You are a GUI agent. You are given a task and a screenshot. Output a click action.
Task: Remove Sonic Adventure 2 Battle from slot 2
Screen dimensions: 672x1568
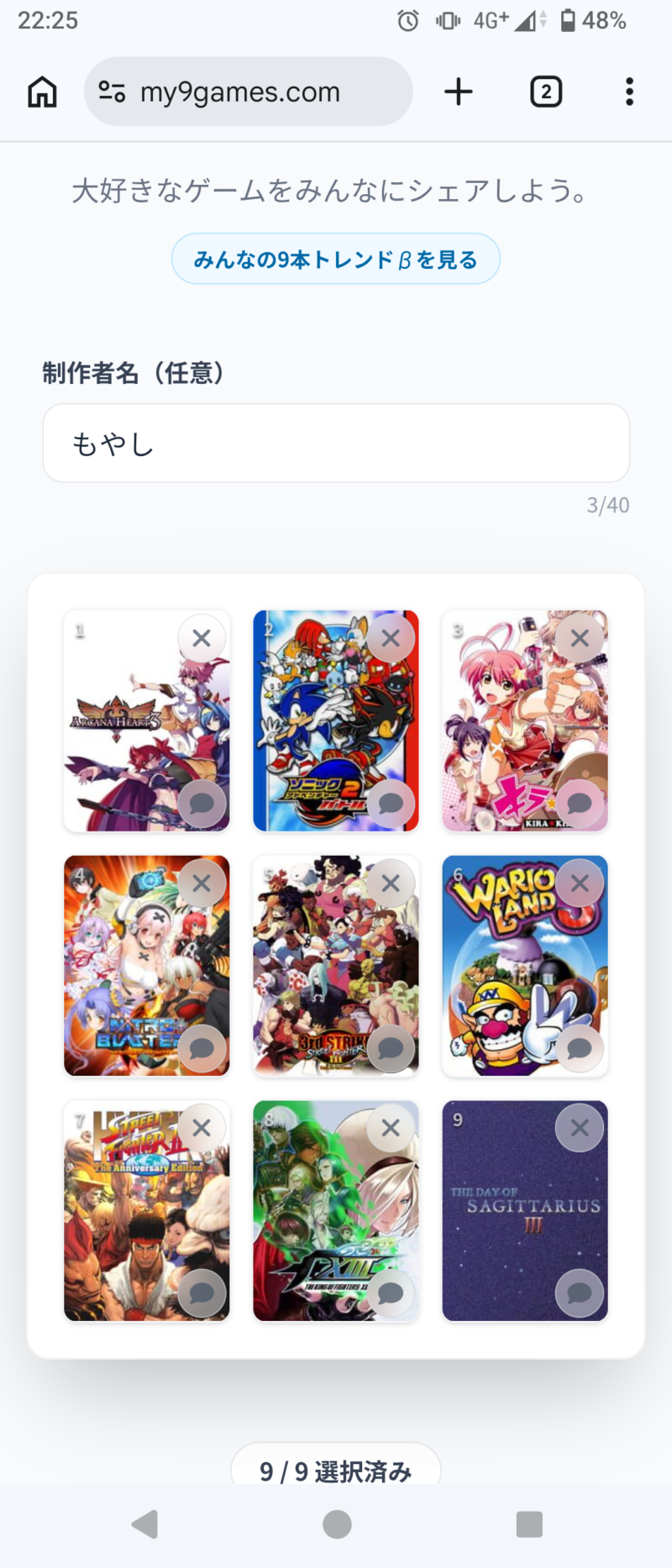[391, 638]
